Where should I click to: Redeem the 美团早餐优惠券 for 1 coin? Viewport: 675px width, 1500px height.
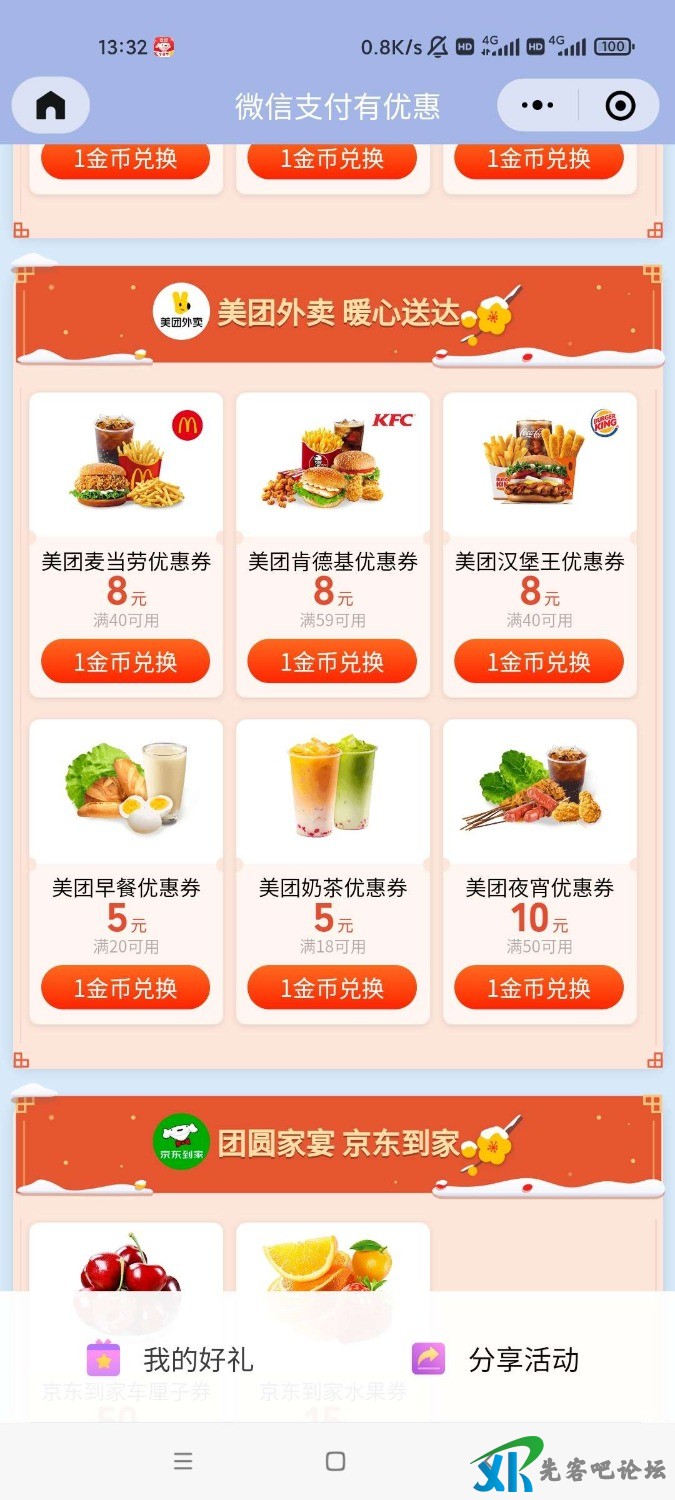[125, 988]
